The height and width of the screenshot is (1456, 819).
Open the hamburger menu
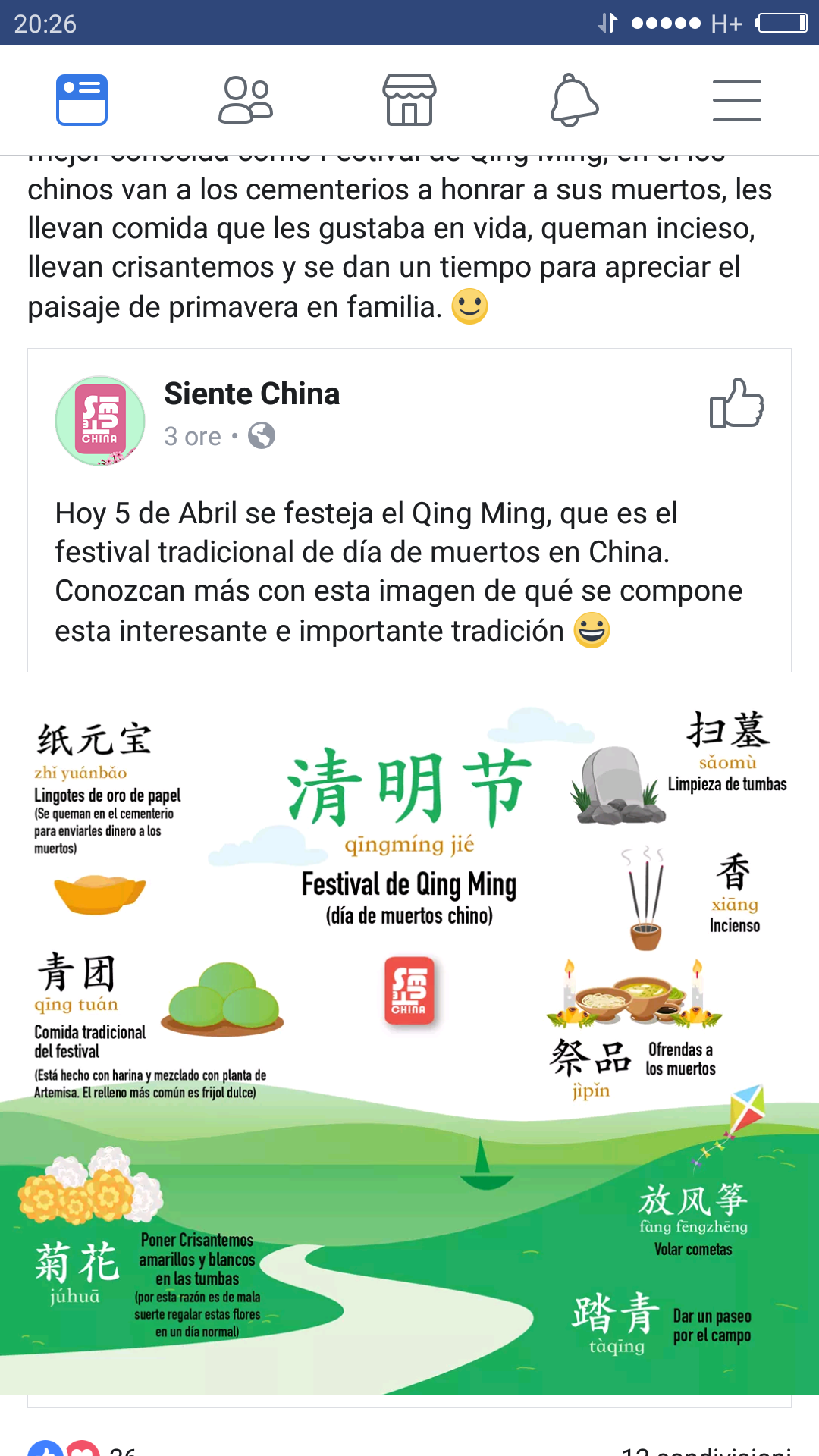click(x=736, y=100)
